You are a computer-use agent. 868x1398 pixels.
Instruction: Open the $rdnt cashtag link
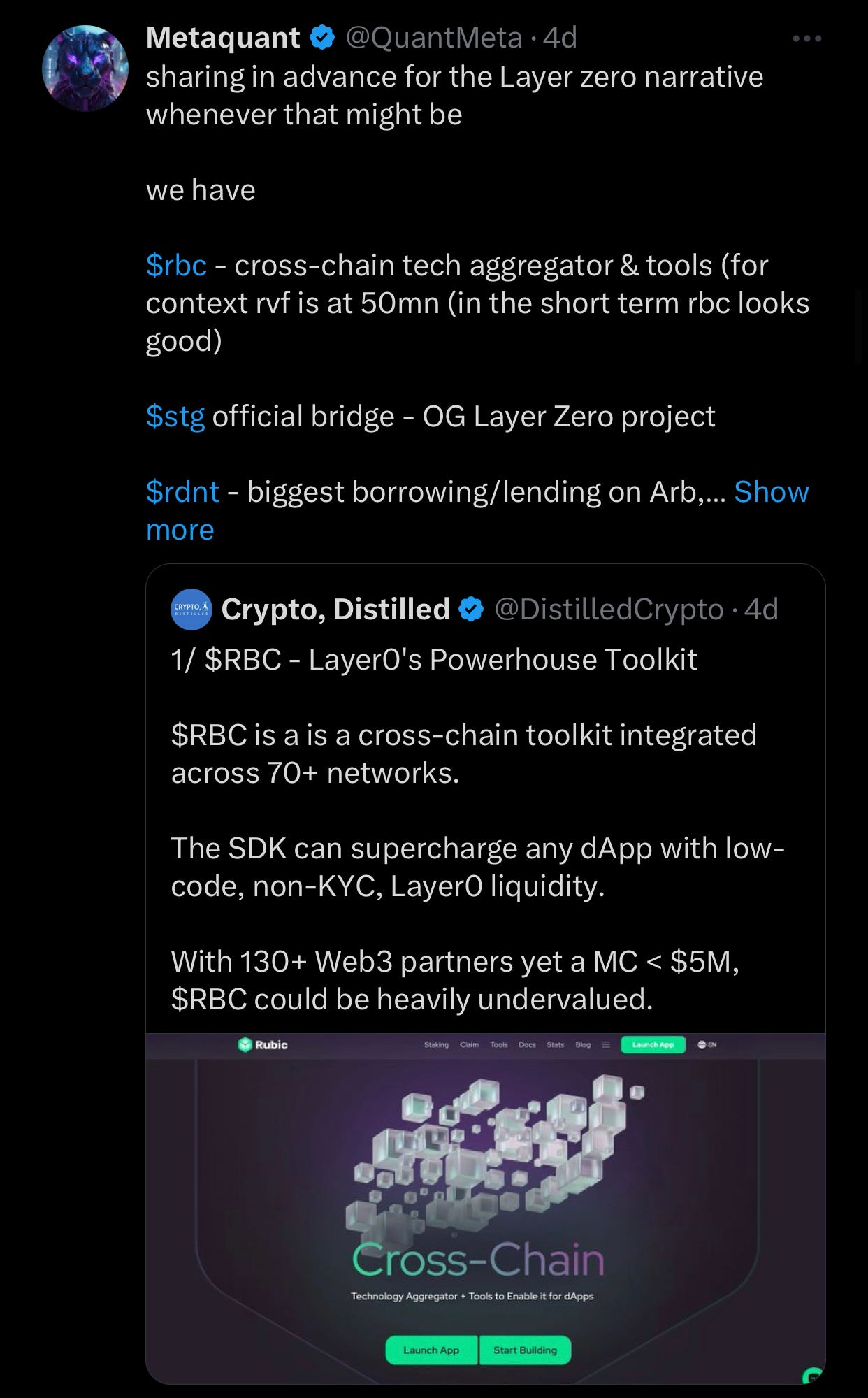tap(182, 492)
